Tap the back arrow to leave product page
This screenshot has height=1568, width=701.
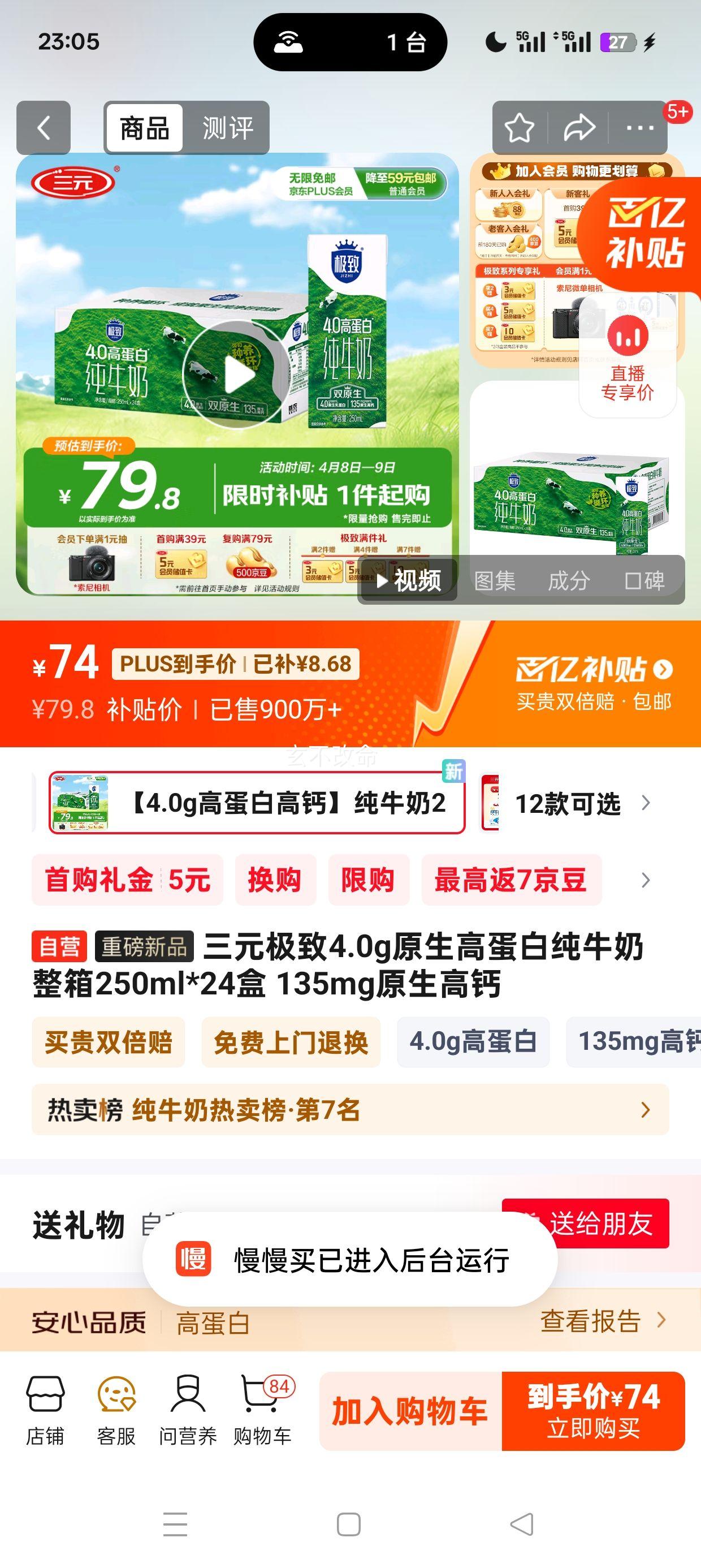(x=44, y=128)
